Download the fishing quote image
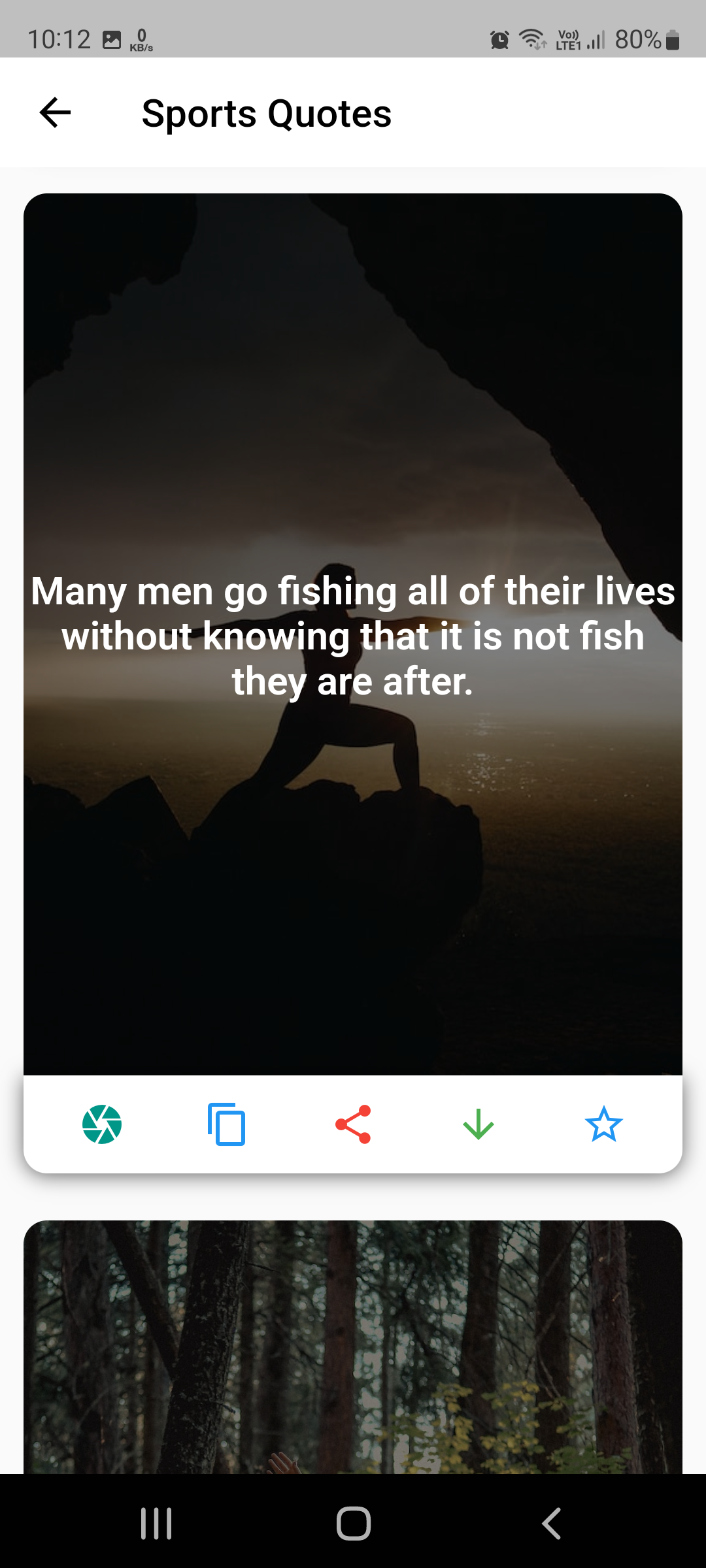Image resolution: width=706 pixels, height=1568 pixels. [479, 1124]
